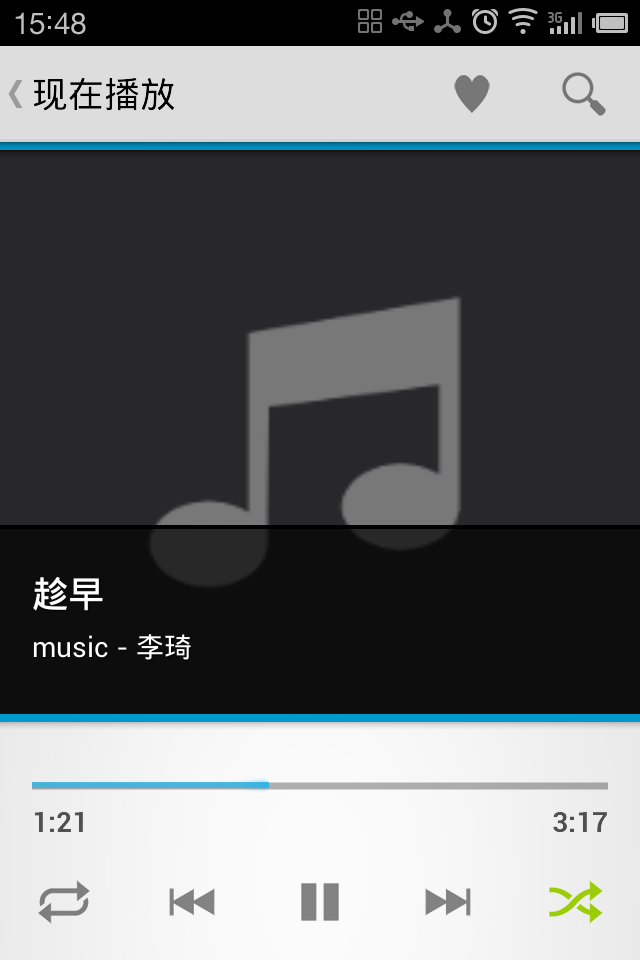
Task: Tap the song progress bar to seek
Action: pyautogui.click(x=320, y=785)
